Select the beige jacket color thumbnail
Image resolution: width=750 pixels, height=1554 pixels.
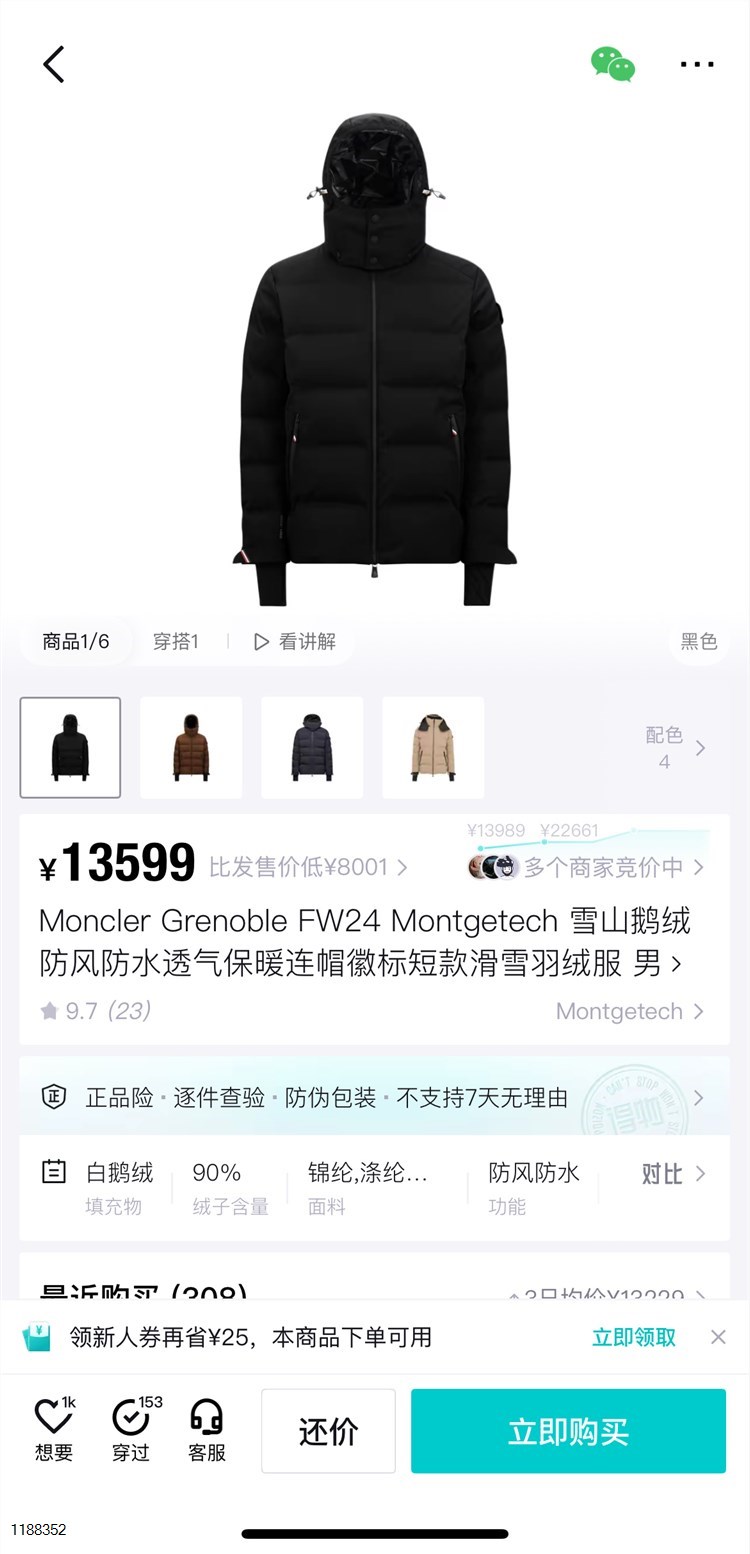(x=433, y=747)
